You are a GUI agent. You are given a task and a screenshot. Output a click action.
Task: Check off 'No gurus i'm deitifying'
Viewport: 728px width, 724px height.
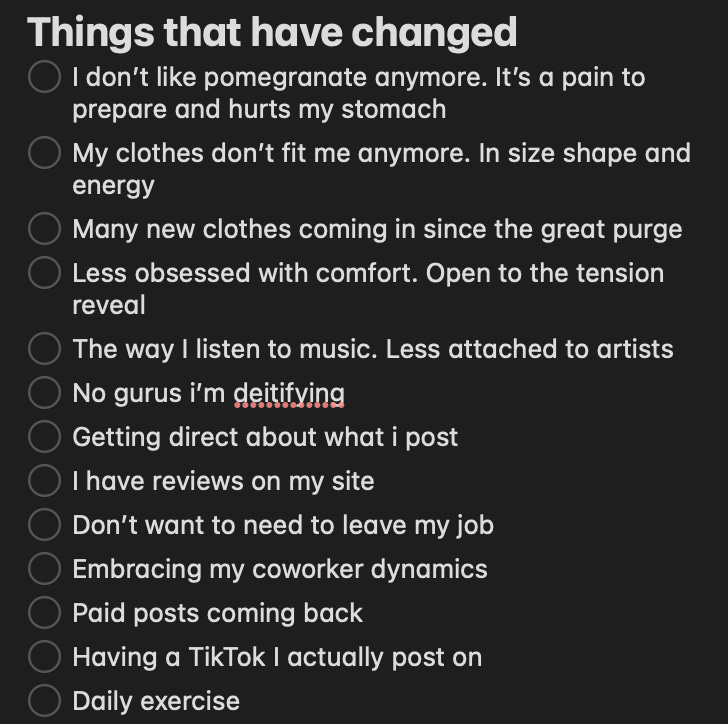[45, 392]
